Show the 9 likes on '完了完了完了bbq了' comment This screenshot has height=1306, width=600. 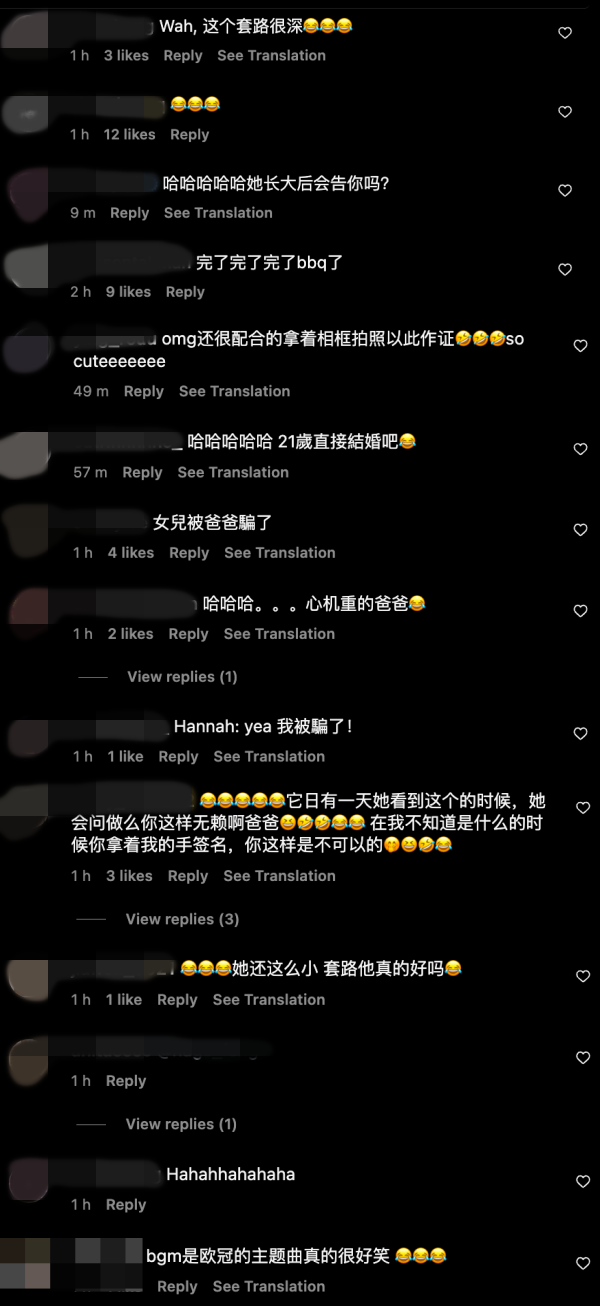pos(128,292)
